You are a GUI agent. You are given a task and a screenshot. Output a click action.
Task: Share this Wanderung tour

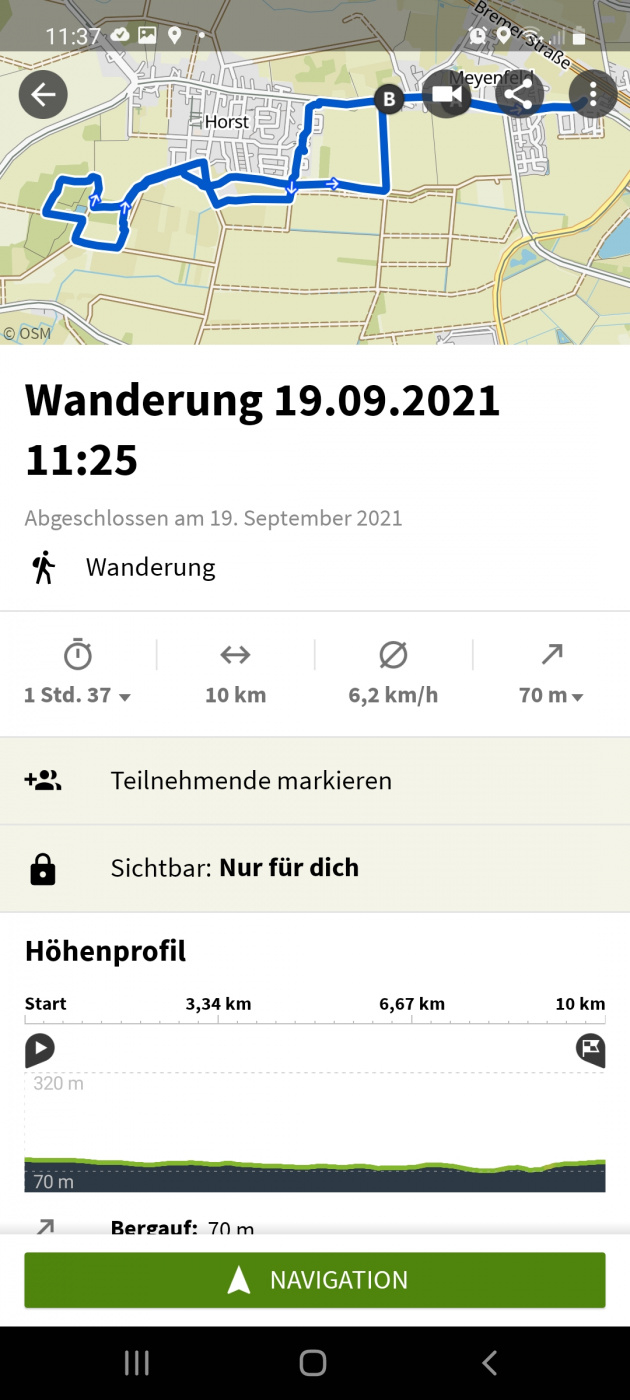[519, 95]
